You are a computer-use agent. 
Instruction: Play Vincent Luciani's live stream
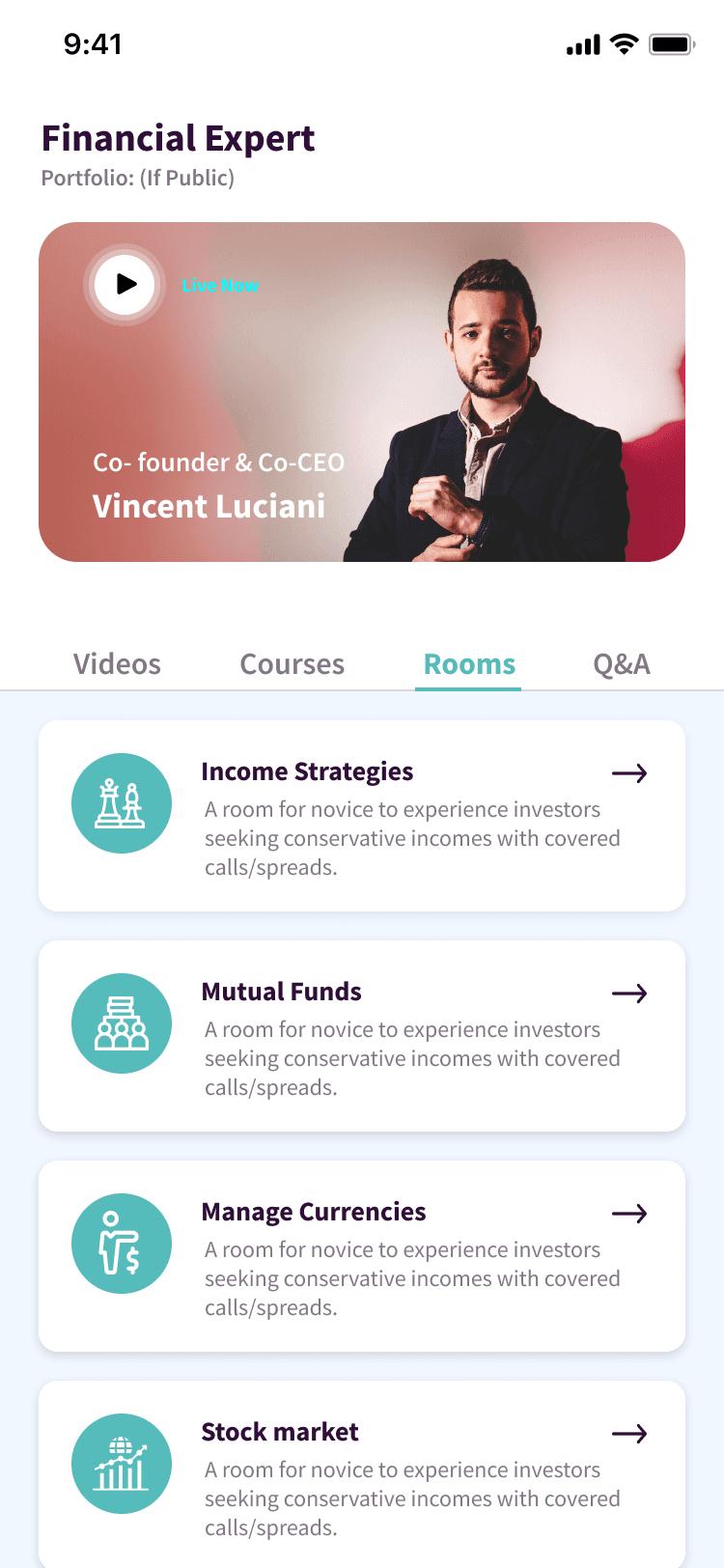(125, 284)
